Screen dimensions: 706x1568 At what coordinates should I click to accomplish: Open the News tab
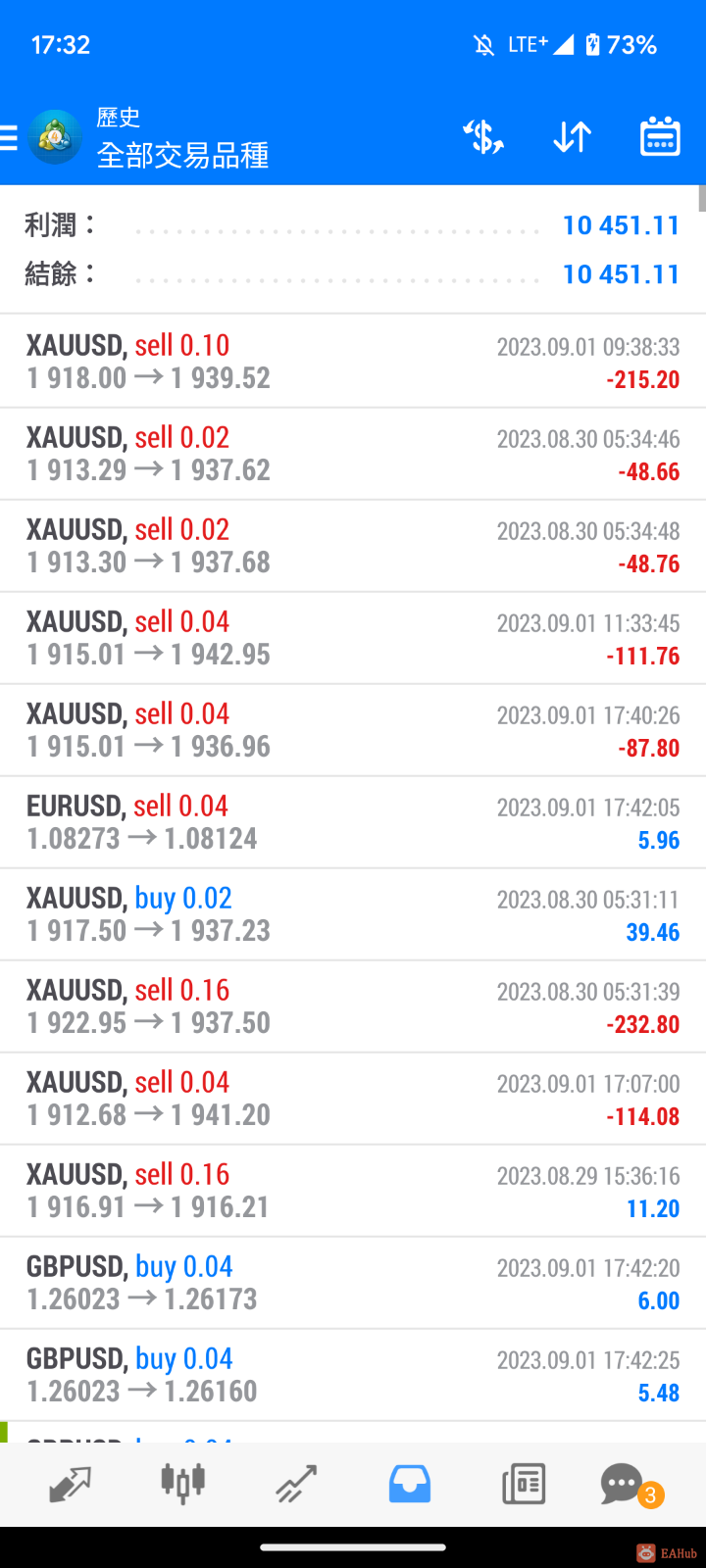pyautogui.click(x=524, y=1484)
